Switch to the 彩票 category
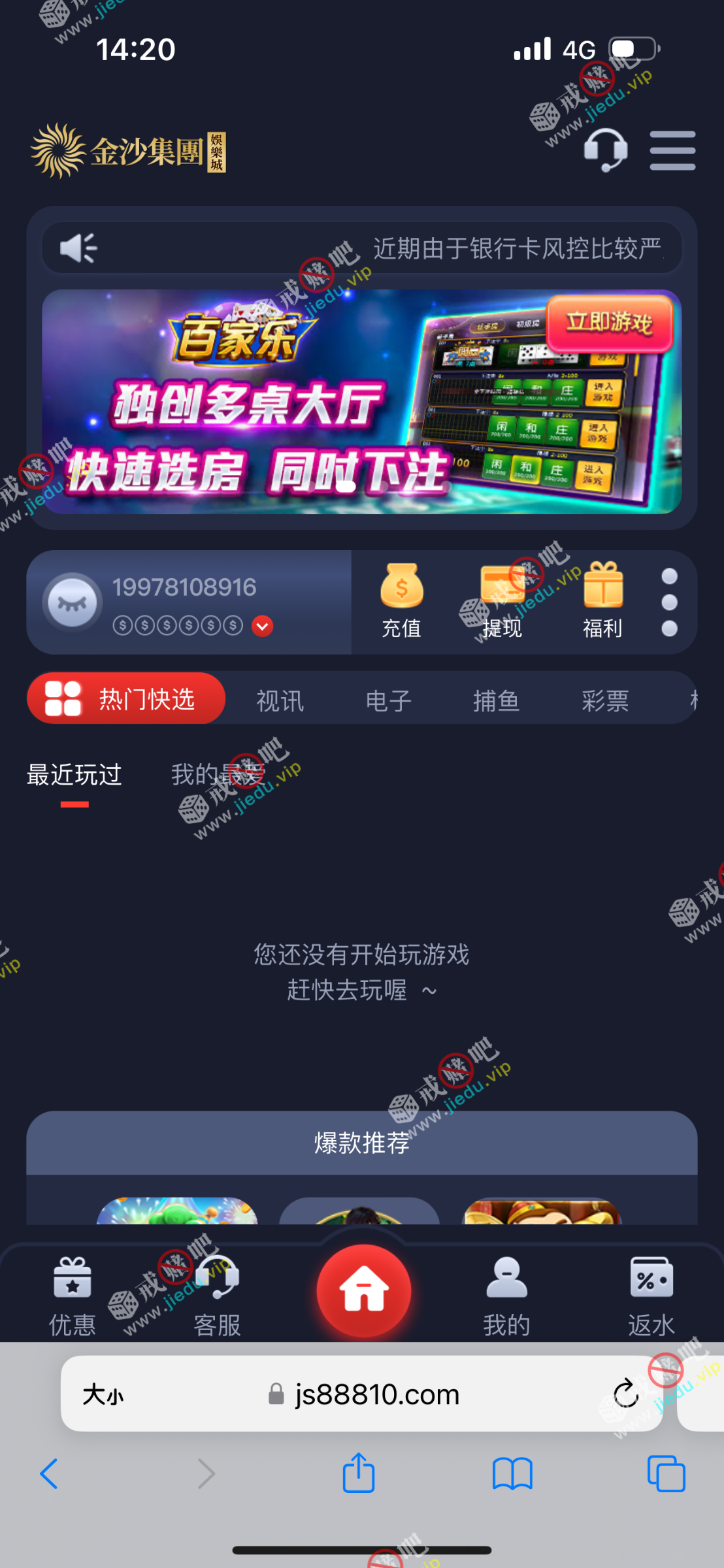The width and height of the screenshot is (724, 1568). pyautogui.click(x=605, y=700)
